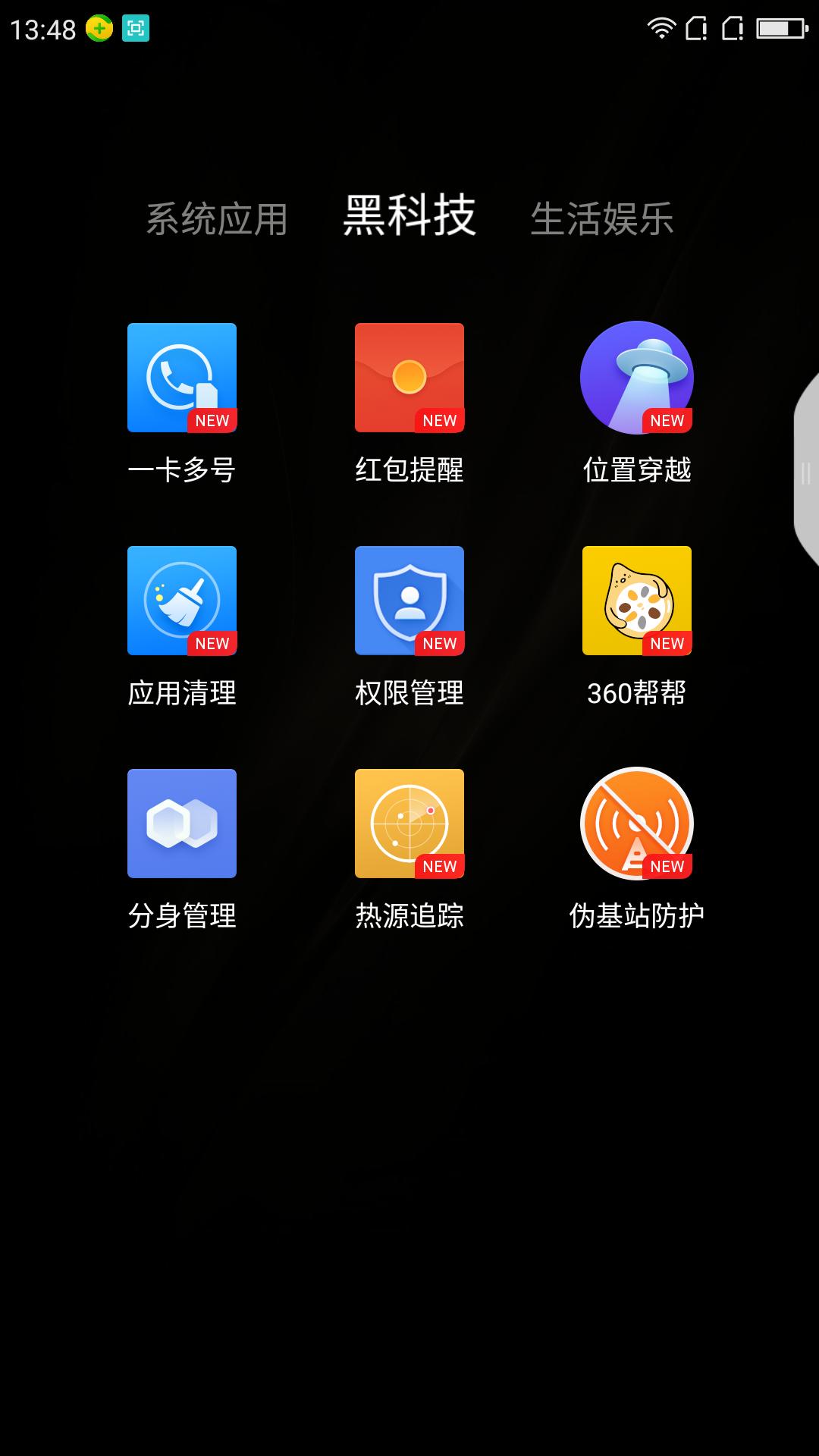Start the 应用清理 app cleaner

[x=182, y=599]
